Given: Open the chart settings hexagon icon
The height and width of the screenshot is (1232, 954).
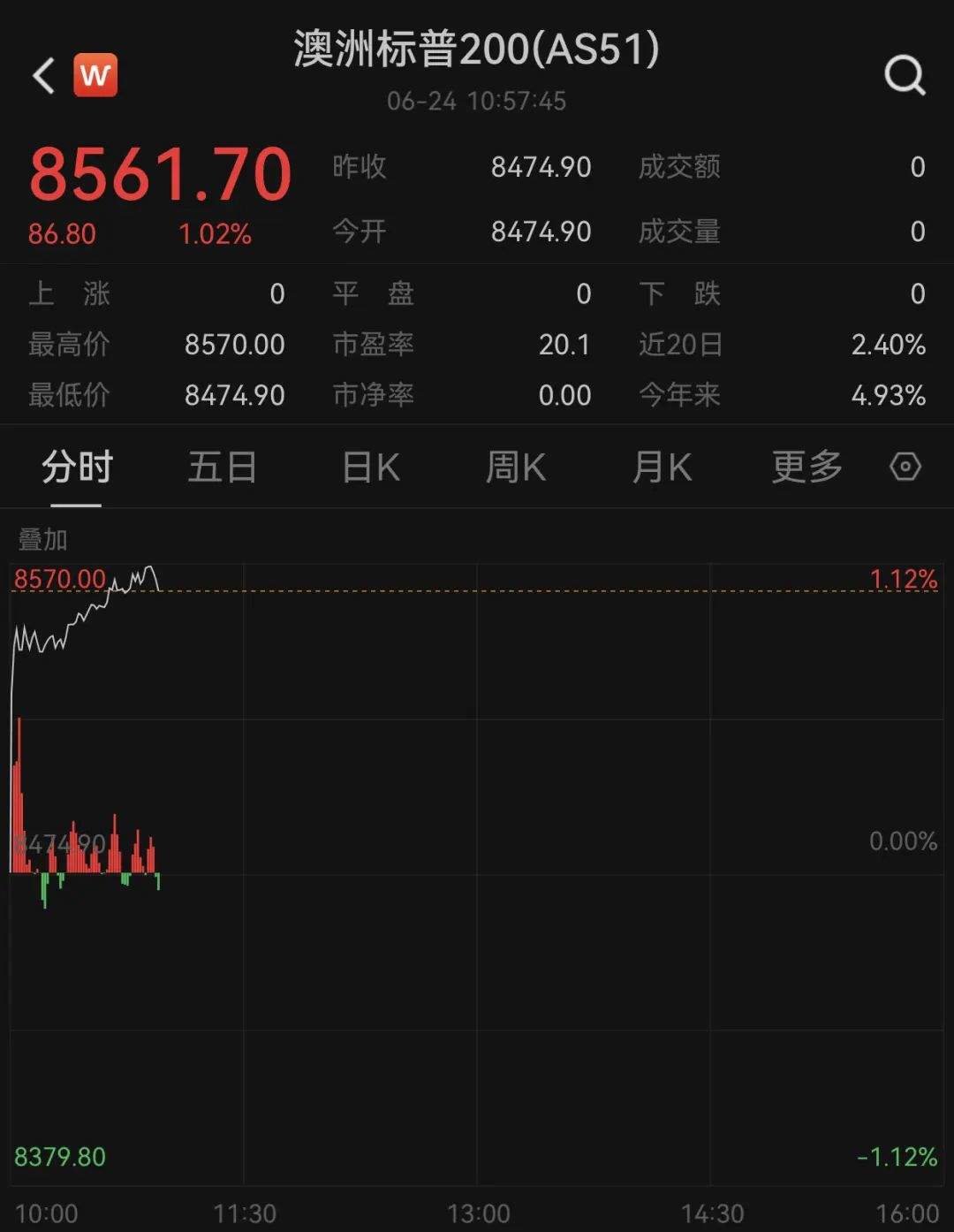Looking at the screenshot, I should pos(905,467).
